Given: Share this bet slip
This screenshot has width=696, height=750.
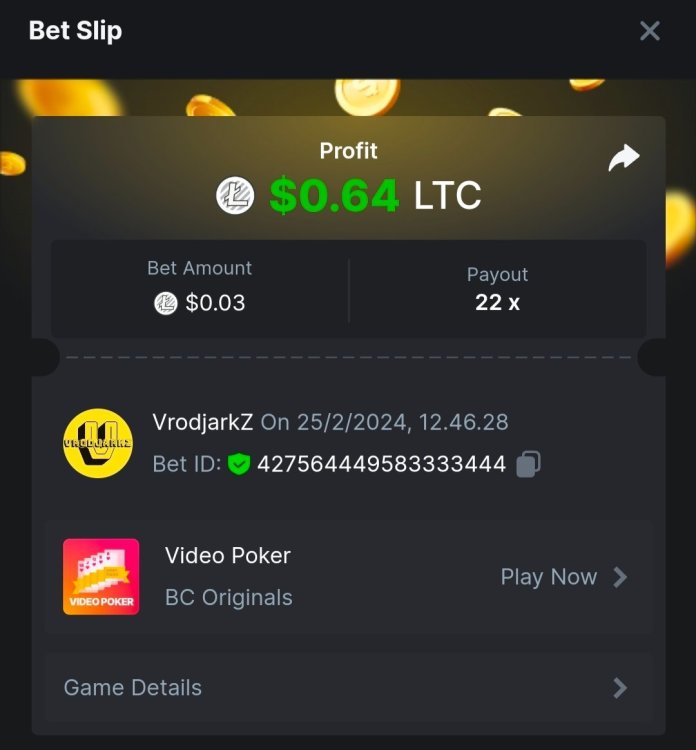Looking at the screenshot, I should point(623,158).
